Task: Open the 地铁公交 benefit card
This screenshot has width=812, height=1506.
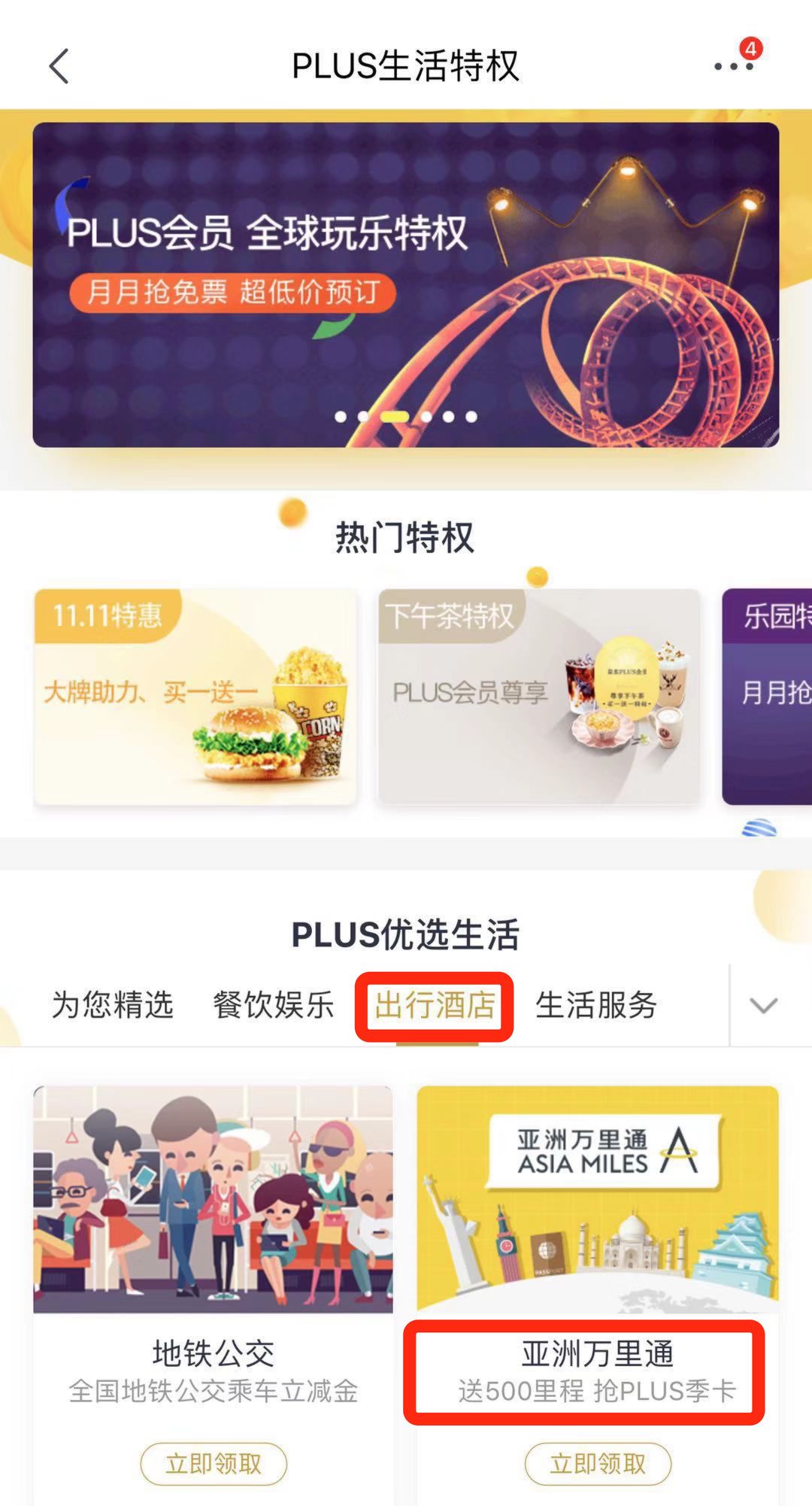Action: pos(213,1241)
